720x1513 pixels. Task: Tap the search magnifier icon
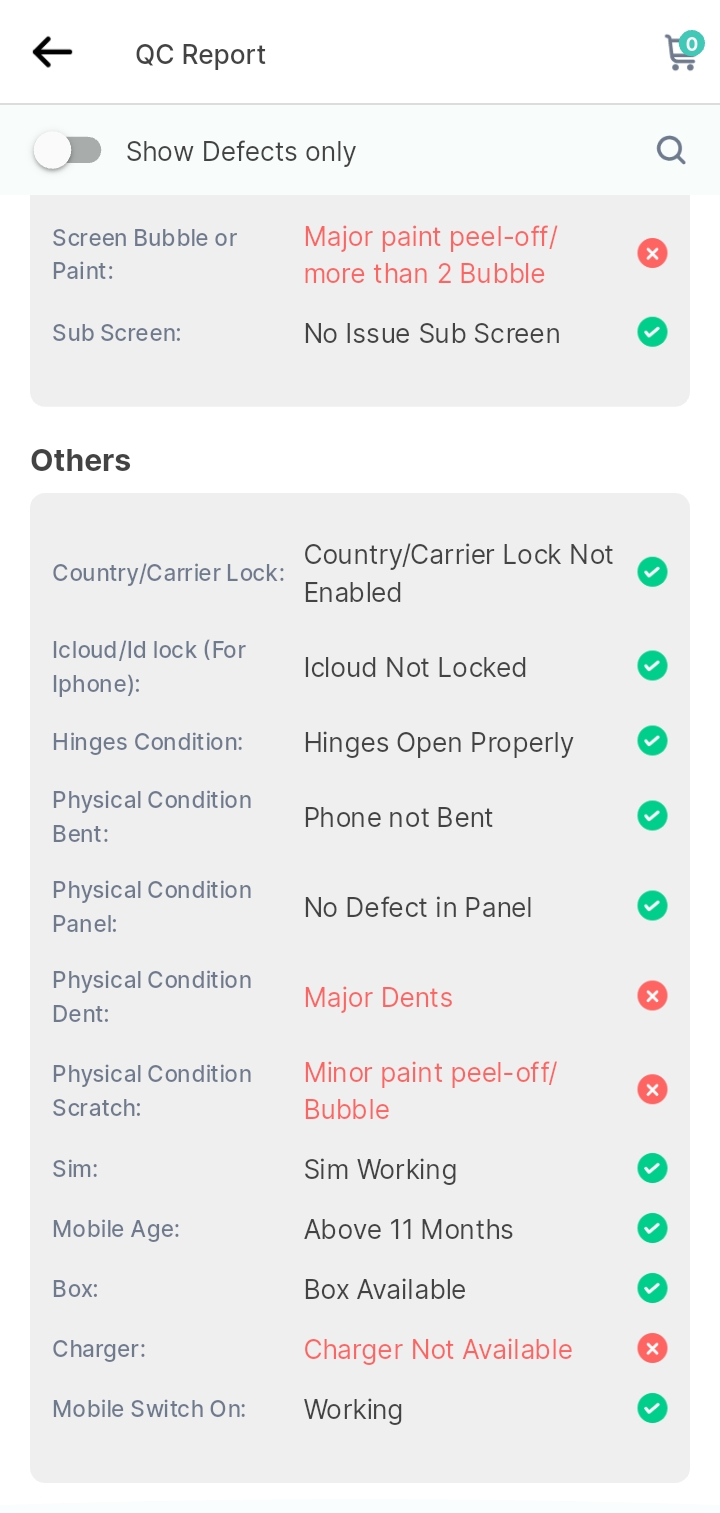pos(671,151)
